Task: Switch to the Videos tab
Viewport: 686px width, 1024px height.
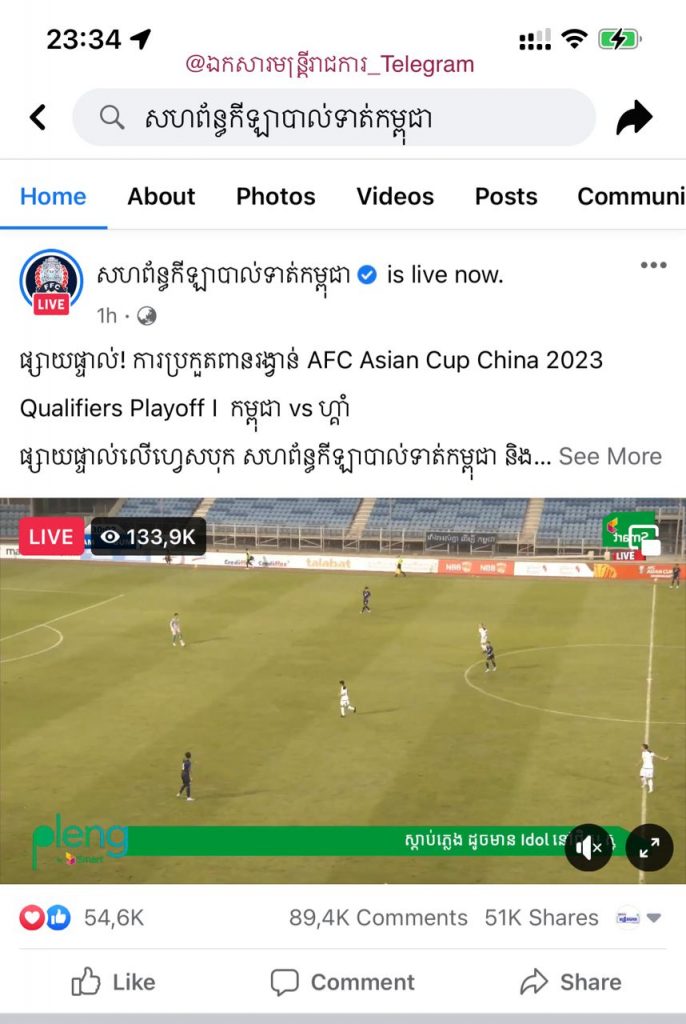Action: pyautogui.click(x=395, y=196)
